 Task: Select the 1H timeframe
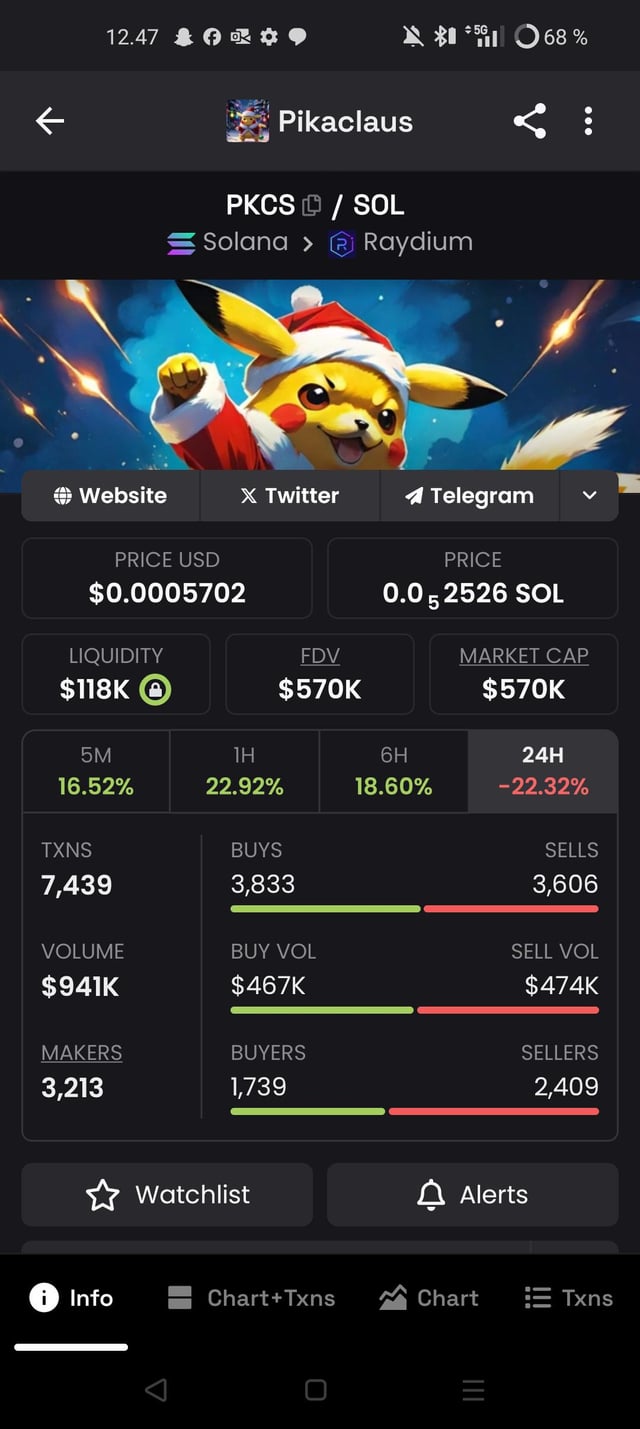(x=244, y=771)
